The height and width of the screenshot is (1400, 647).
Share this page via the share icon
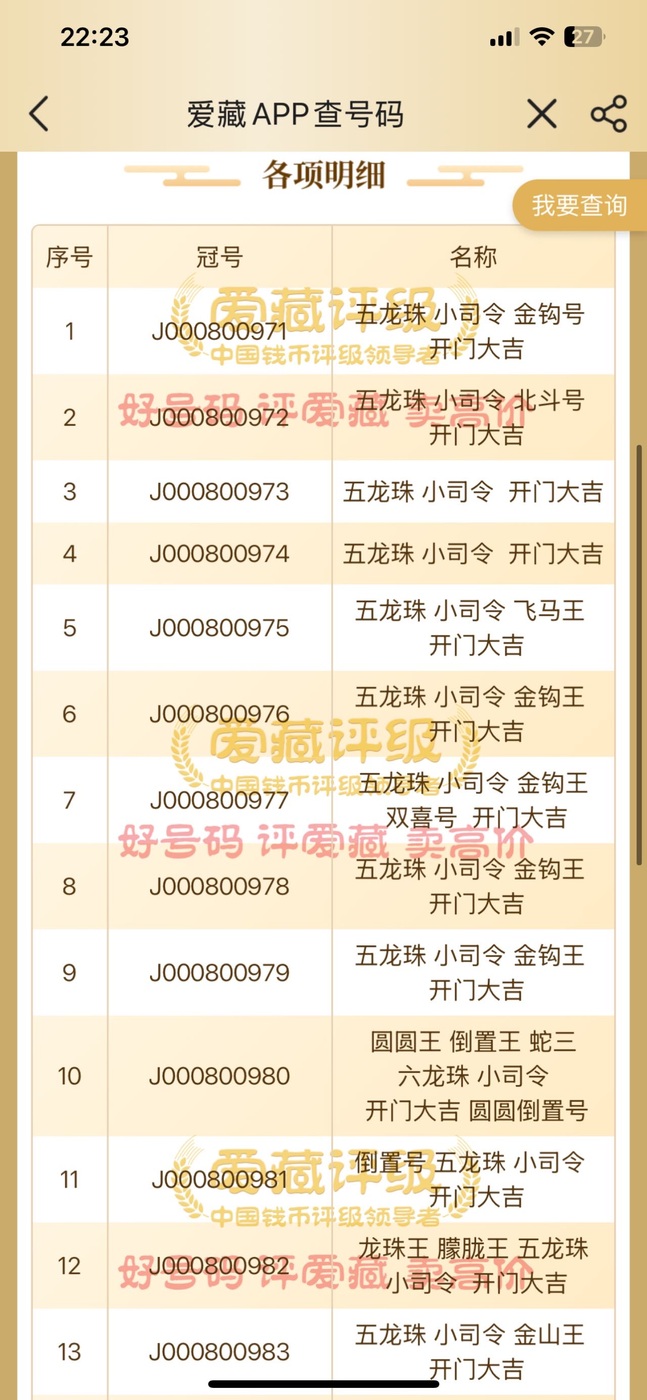[x=608, y=114]
